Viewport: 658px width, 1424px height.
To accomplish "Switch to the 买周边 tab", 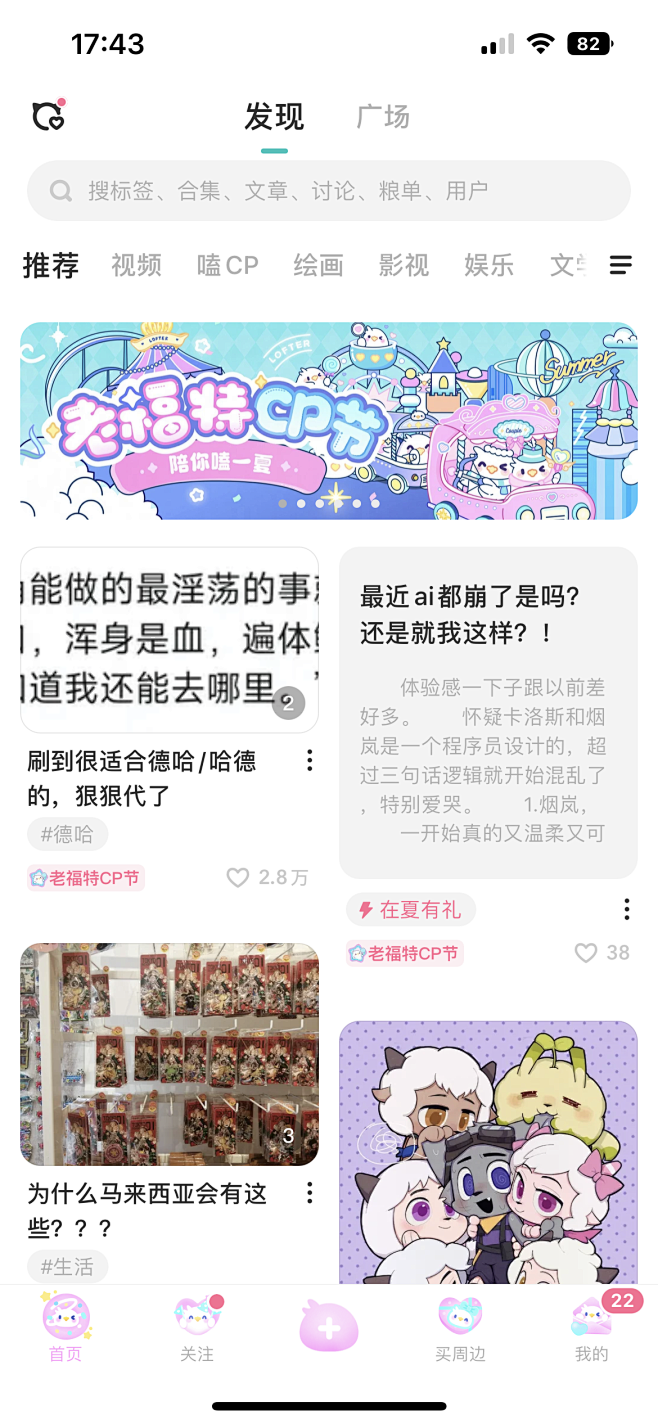I will (x=460, y=1328).
